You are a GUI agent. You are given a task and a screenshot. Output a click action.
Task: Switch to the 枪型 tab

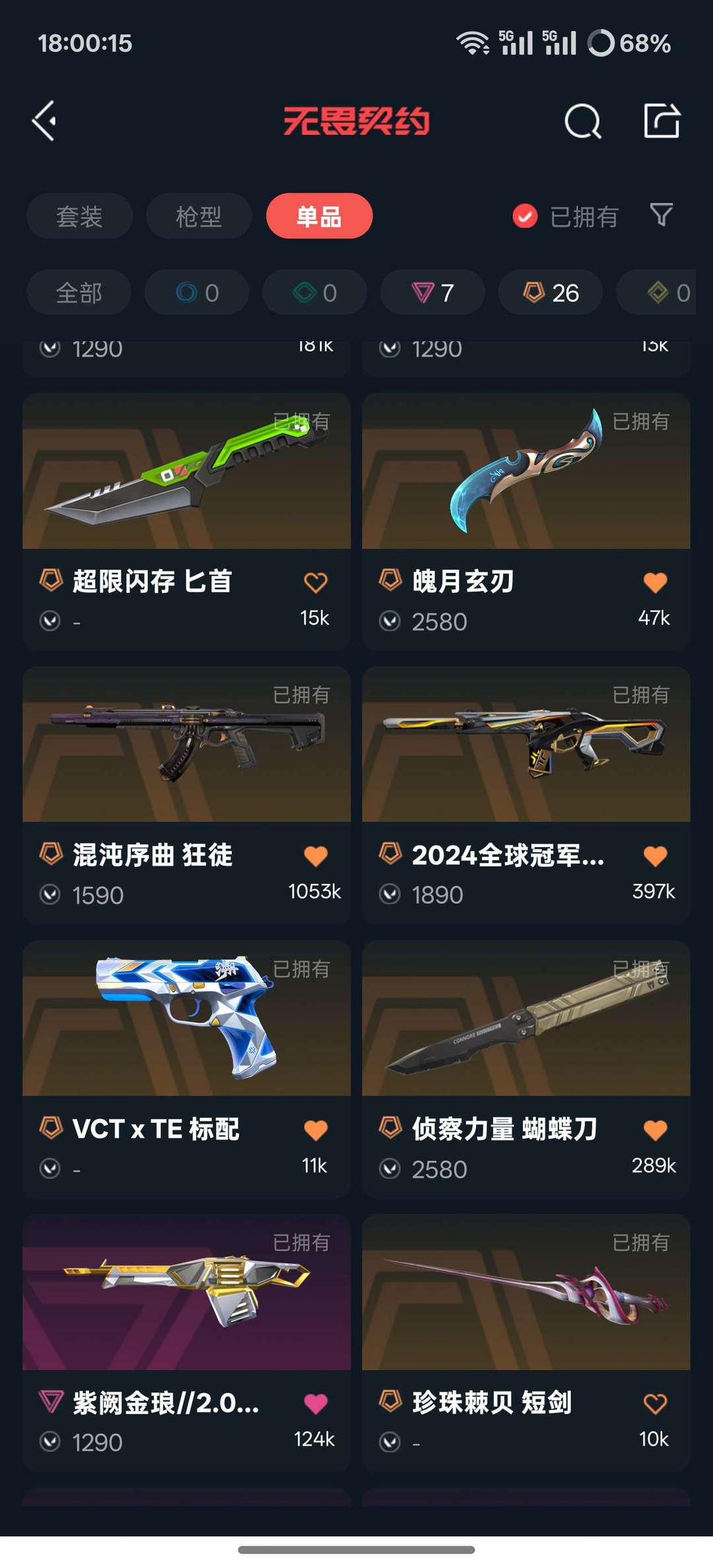tap(199, 216)
